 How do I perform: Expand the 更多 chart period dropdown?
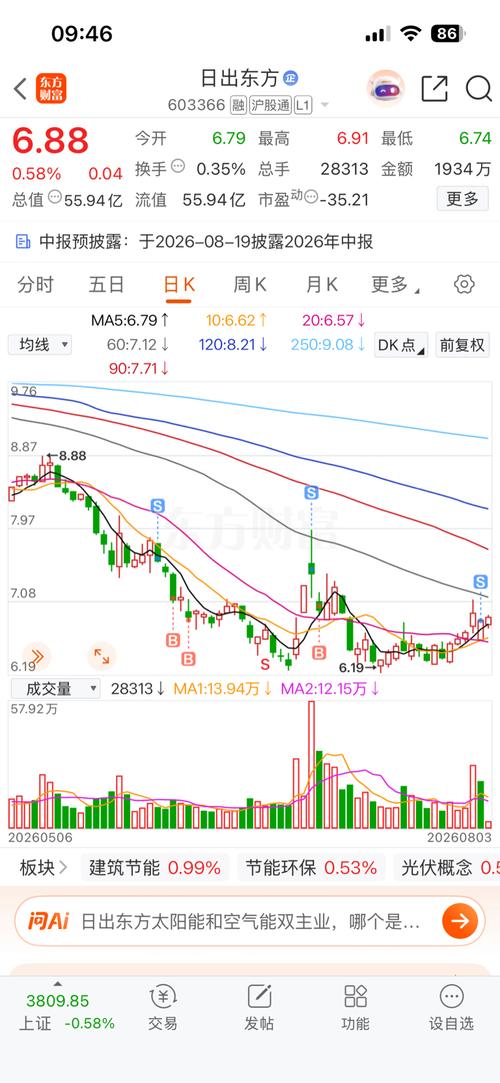pyautogui.click(x=396, y=285)
